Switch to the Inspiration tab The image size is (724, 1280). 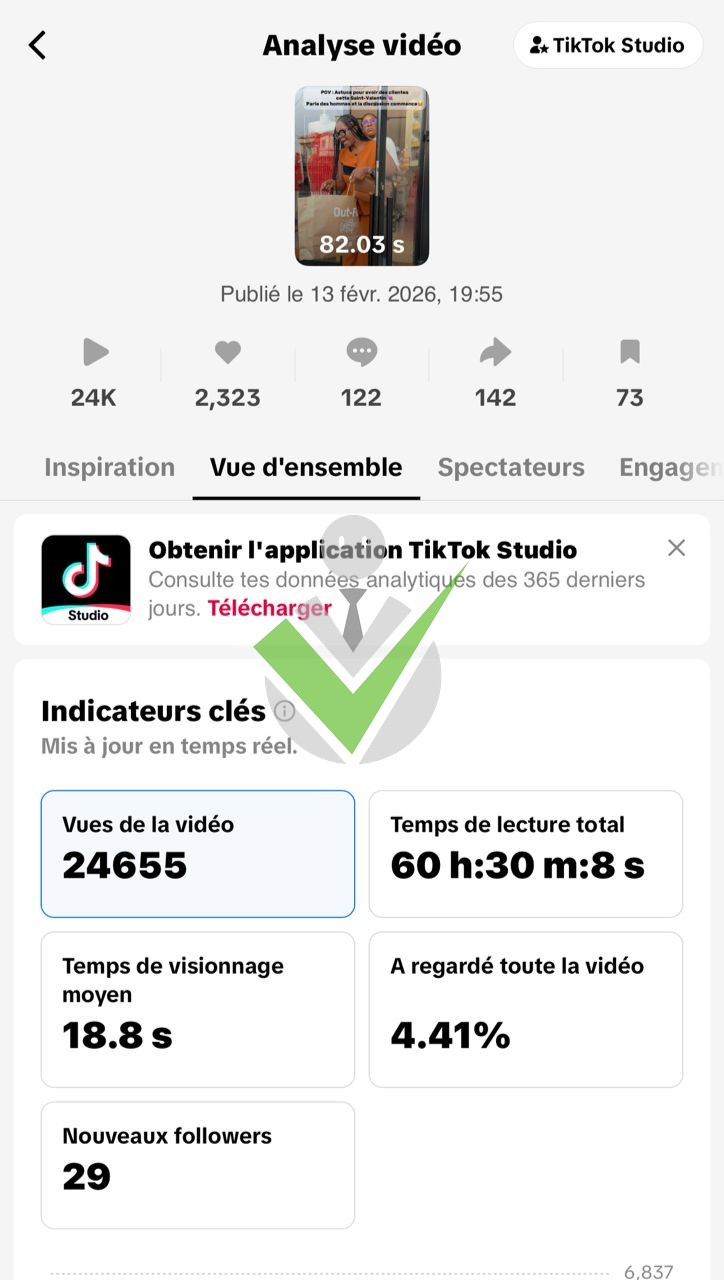click(x=110, y=467)
